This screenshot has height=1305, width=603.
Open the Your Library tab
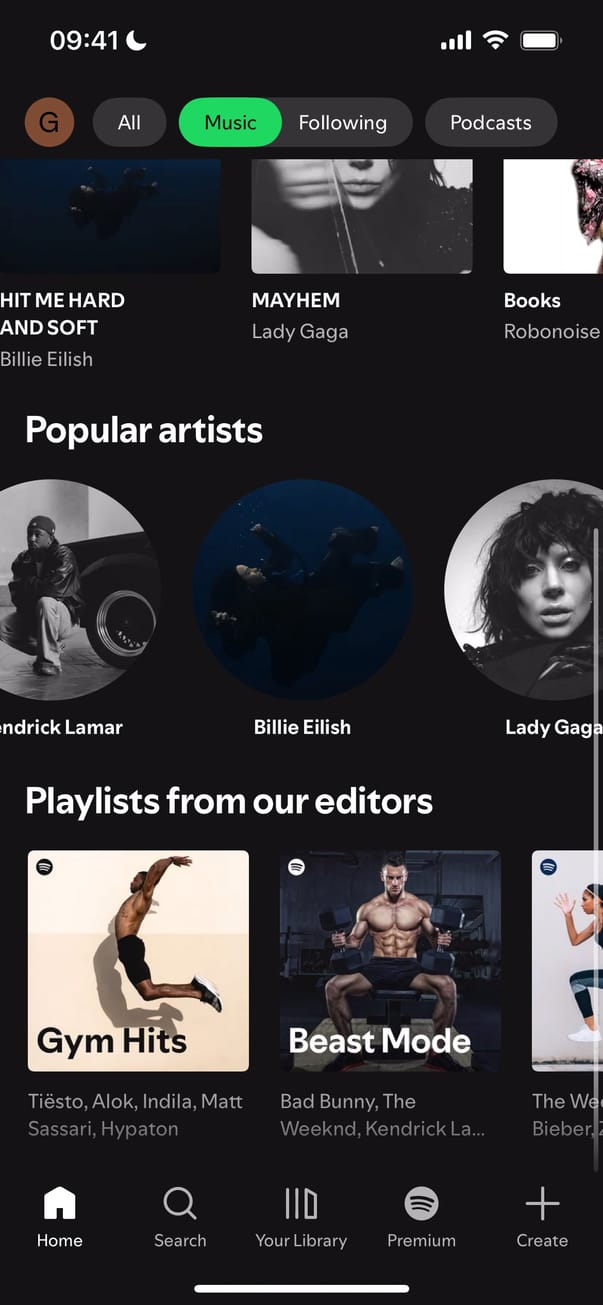coord(301,1217)
